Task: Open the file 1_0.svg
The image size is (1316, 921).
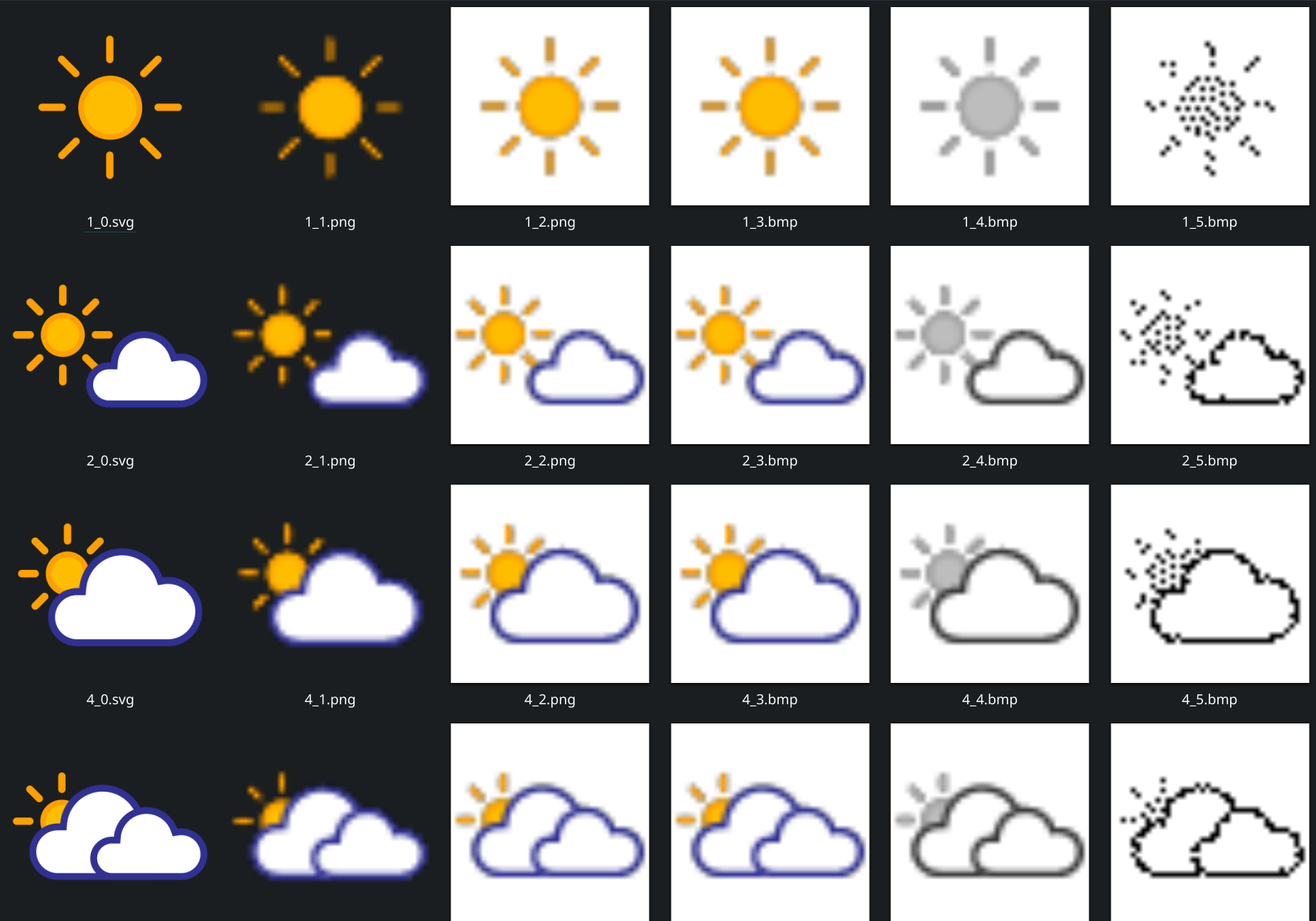Action: coord(110,107)
